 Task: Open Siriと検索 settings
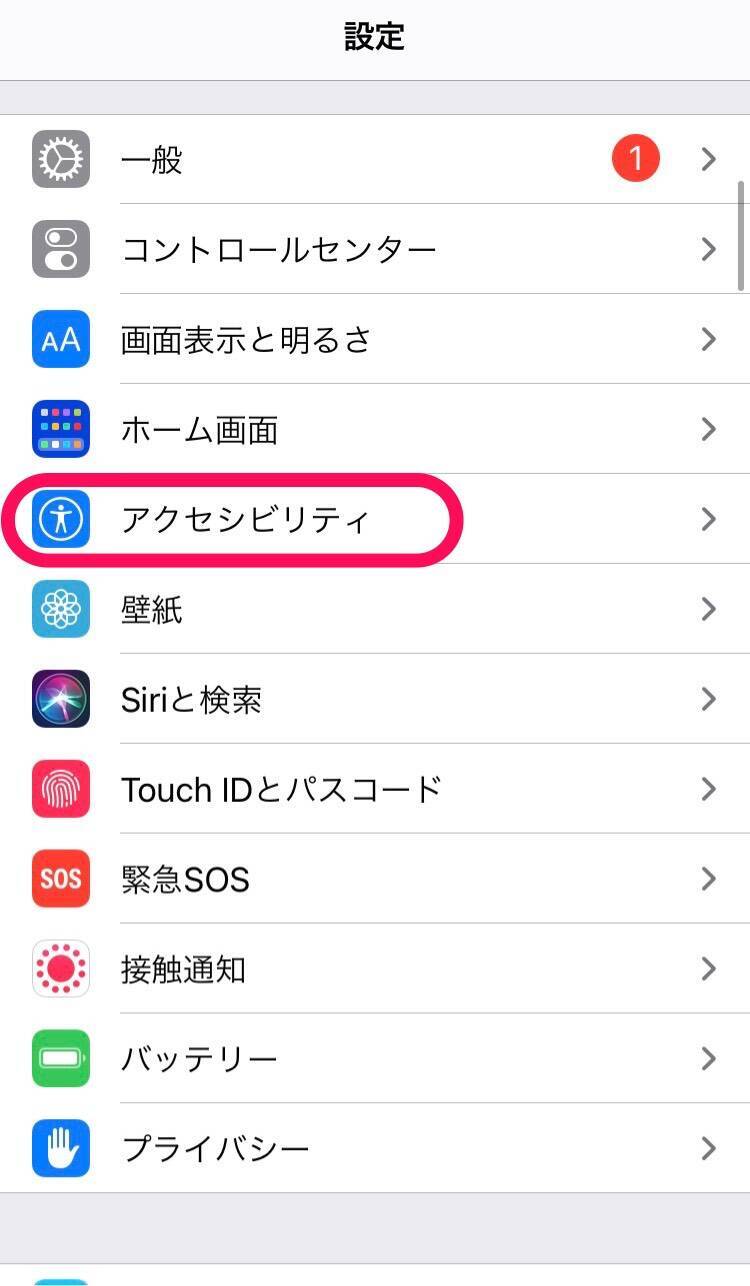(x=375, y=699)
